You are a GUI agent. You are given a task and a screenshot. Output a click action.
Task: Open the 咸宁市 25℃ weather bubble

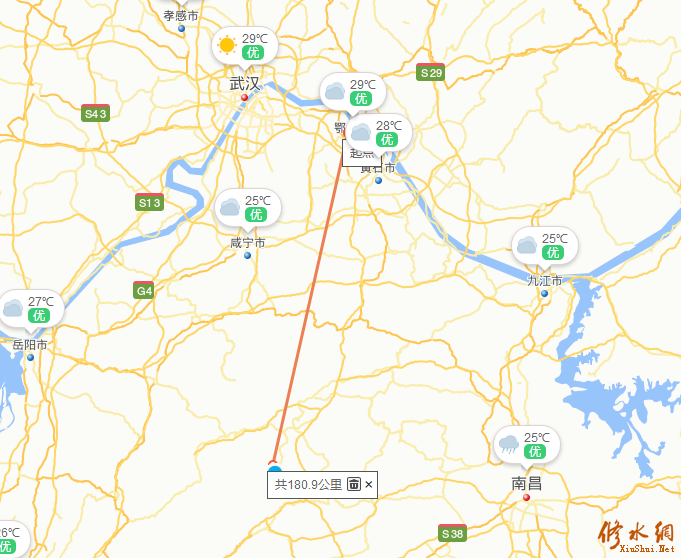pyautogui.click(x=247, y=207)
